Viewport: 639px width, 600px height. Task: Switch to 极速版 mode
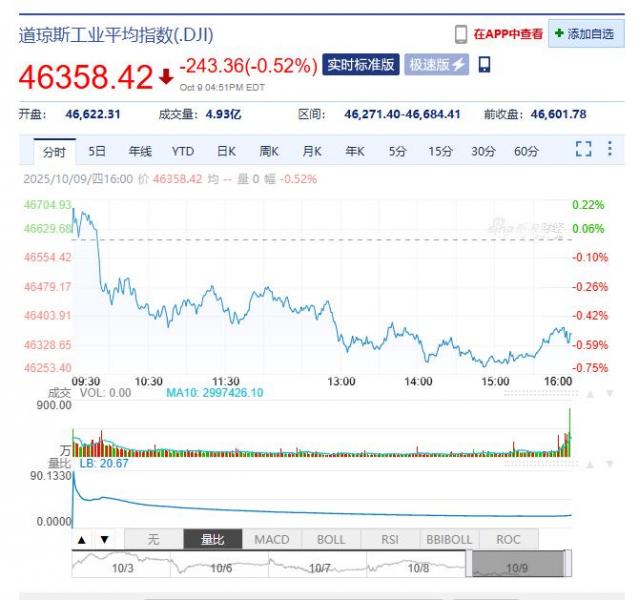coord(437,65)
